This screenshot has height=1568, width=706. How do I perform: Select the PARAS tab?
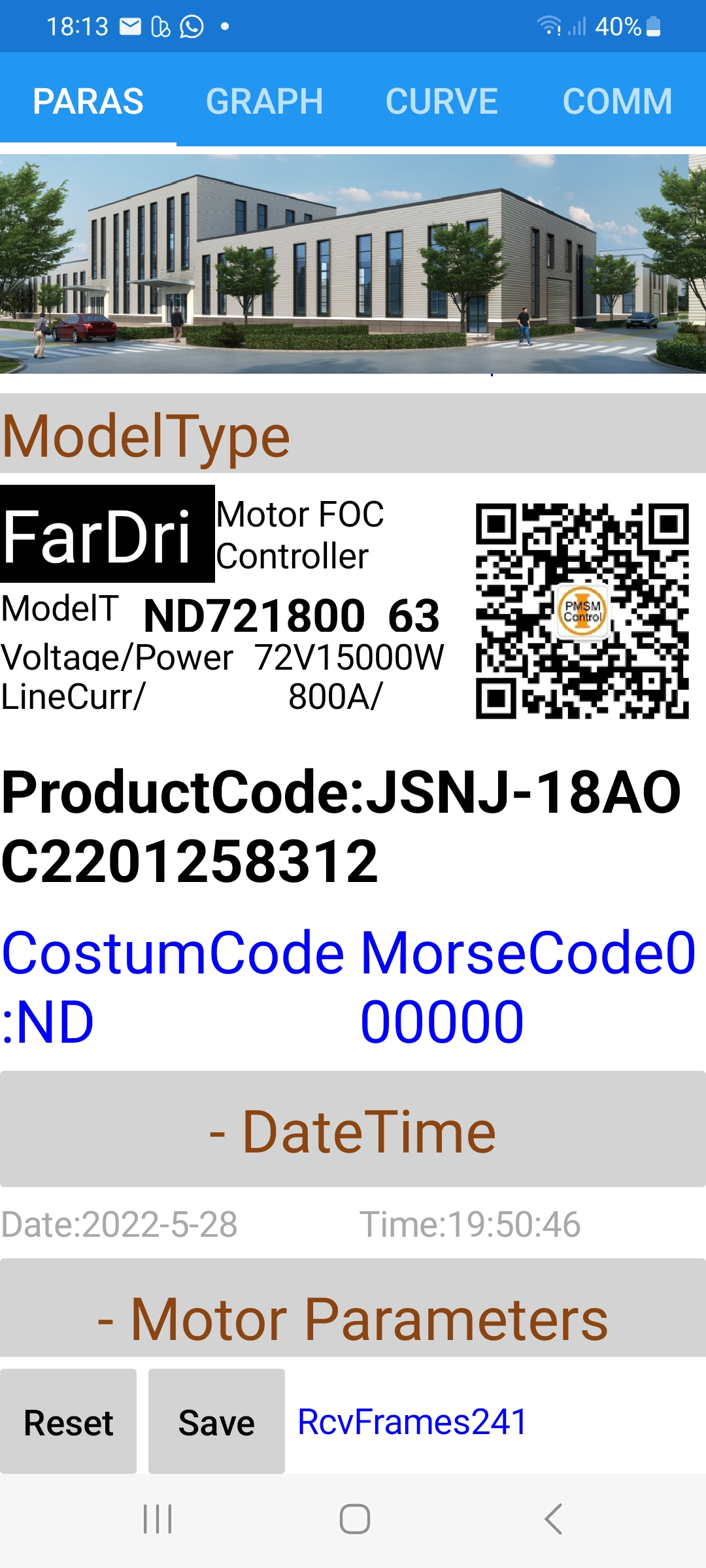coord(88,101)
